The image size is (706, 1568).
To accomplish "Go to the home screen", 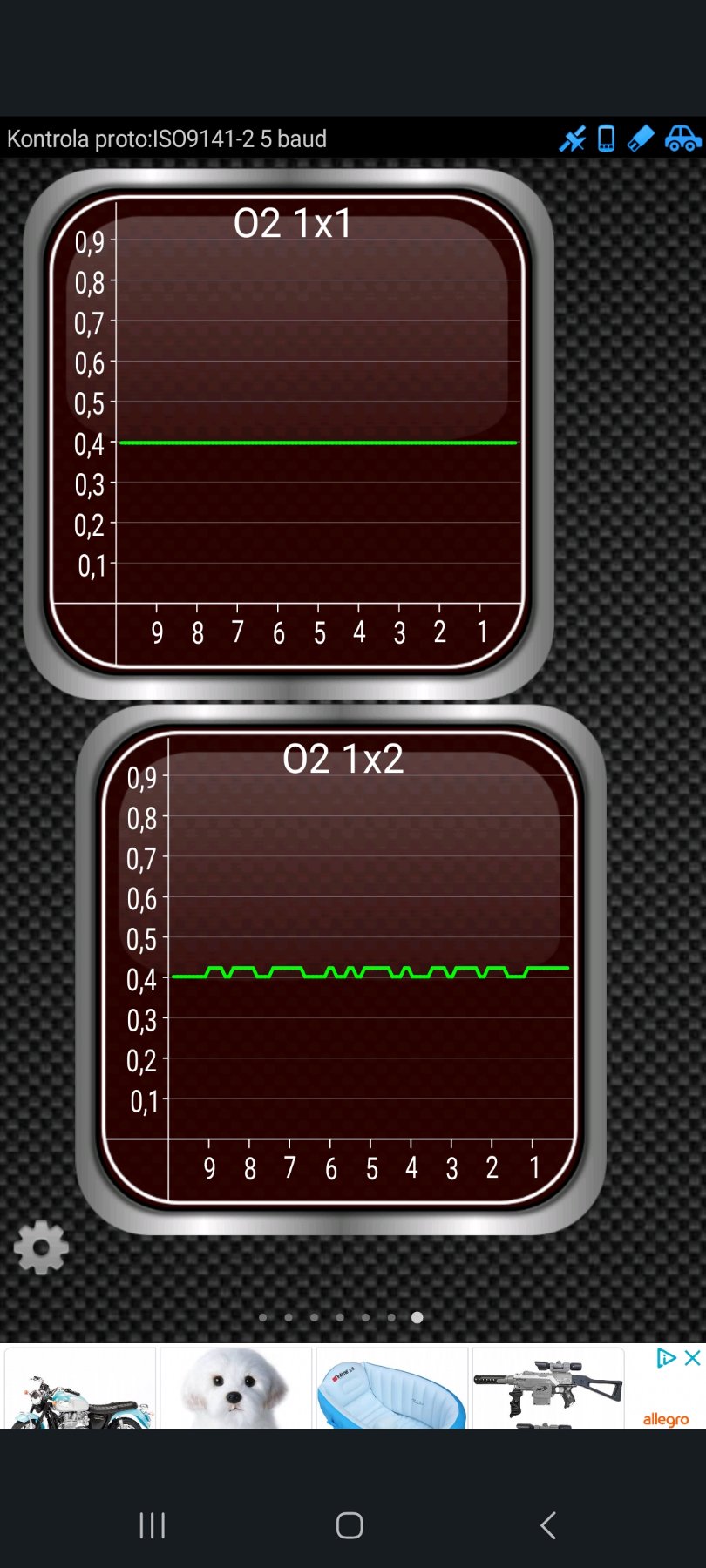I will (x=350, y=1525).
